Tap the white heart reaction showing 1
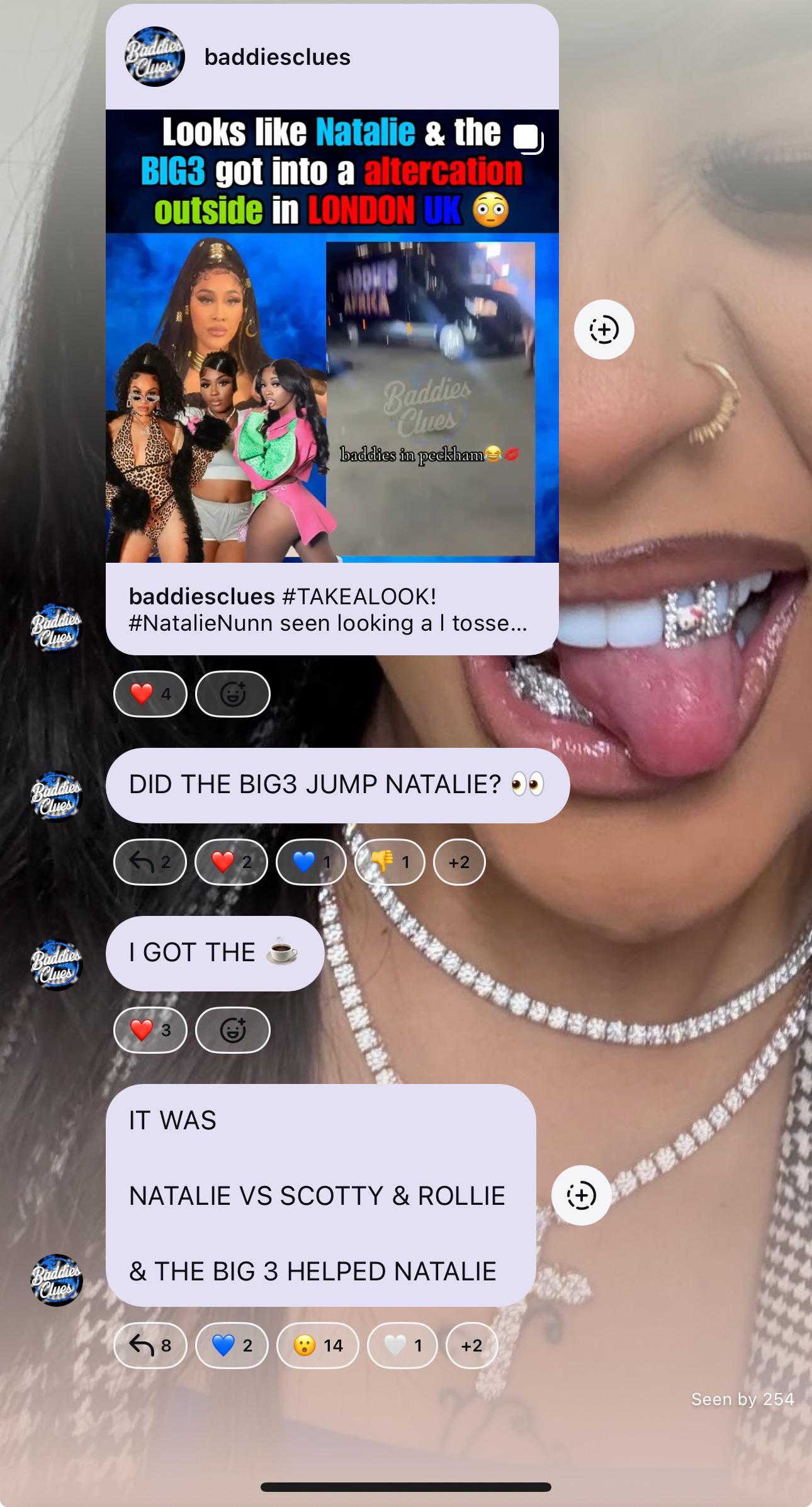The image size is (812, 1507). [x=402, y=1345]
